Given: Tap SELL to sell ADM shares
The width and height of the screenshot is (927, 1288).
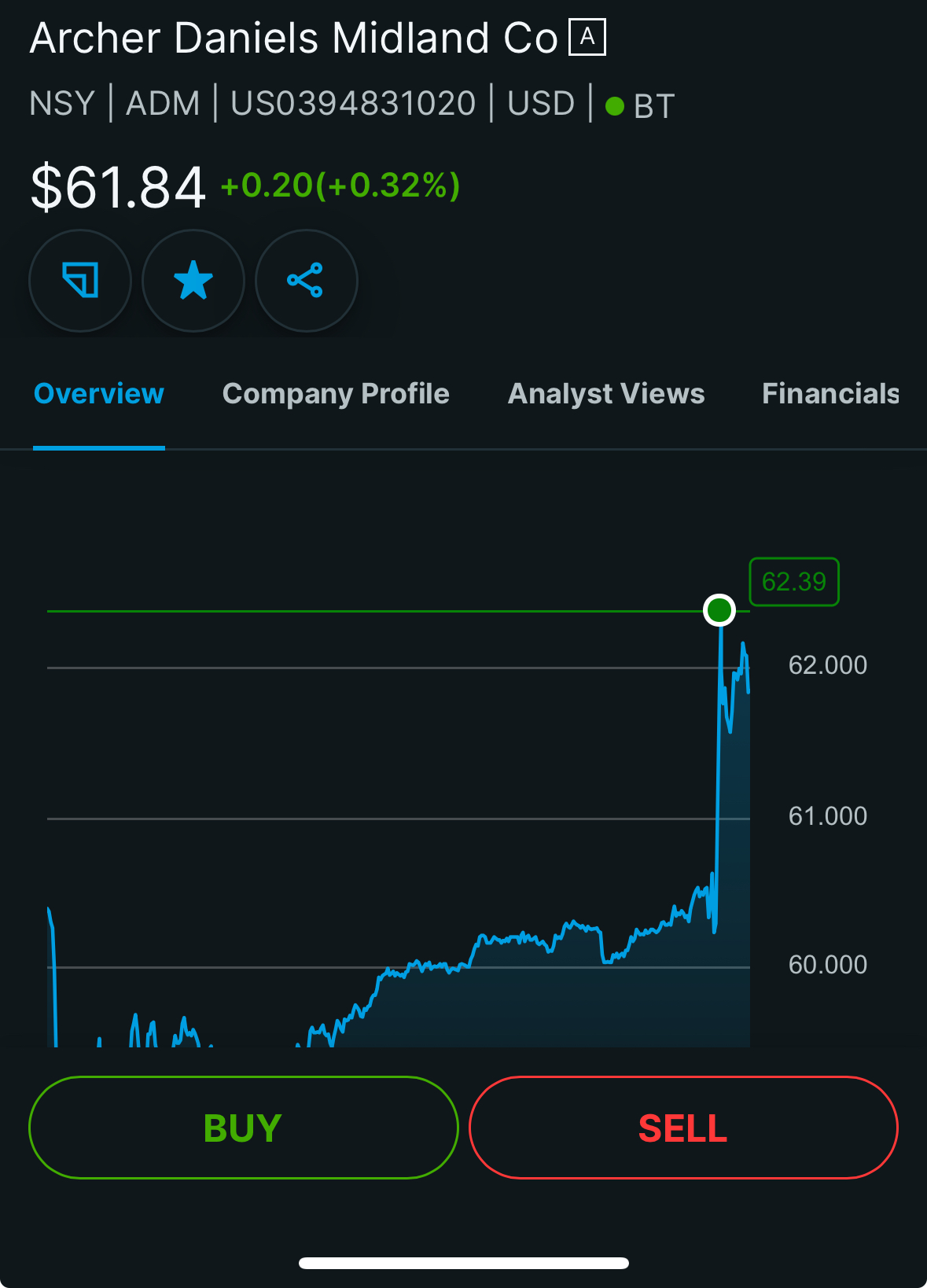Looking at the screenshot, I should pos(683,1128).
